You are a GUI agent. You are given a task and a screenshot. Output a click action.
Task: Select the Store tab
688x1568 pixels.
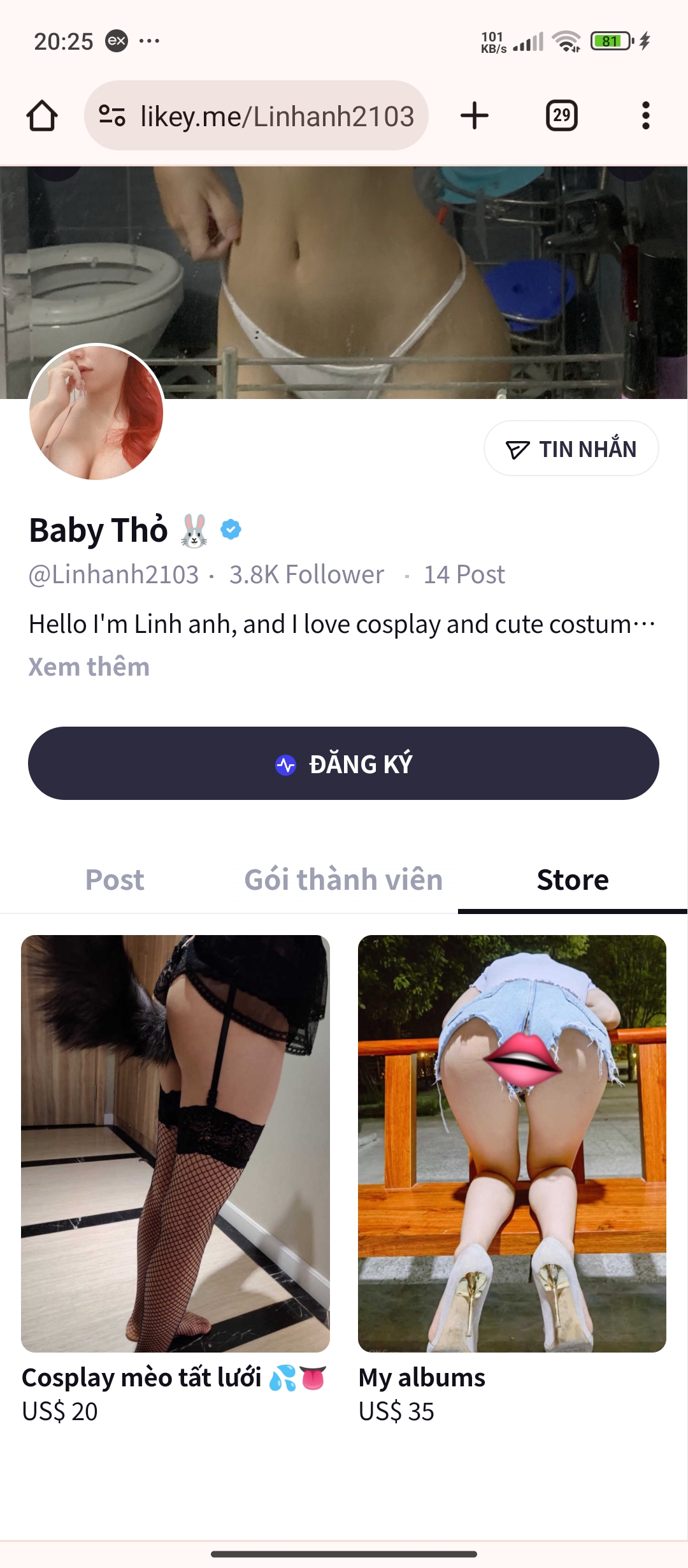coord(572,880)
